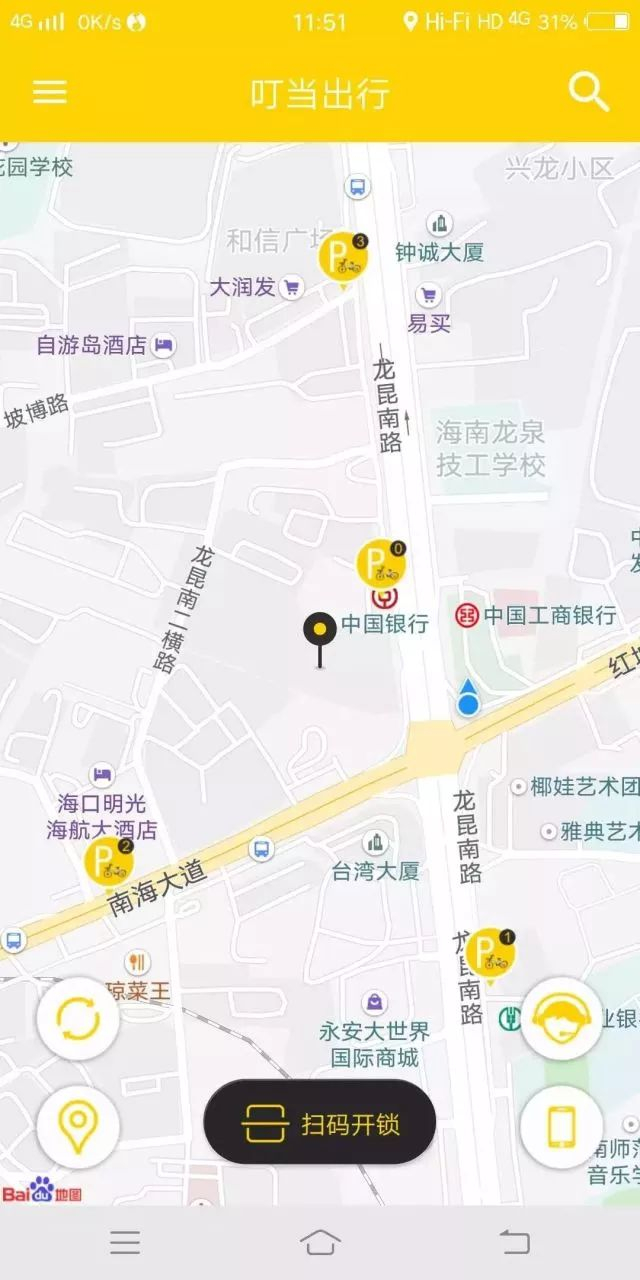
Task: Select the parking marker with 2 bikes
Action: point(108,861)
